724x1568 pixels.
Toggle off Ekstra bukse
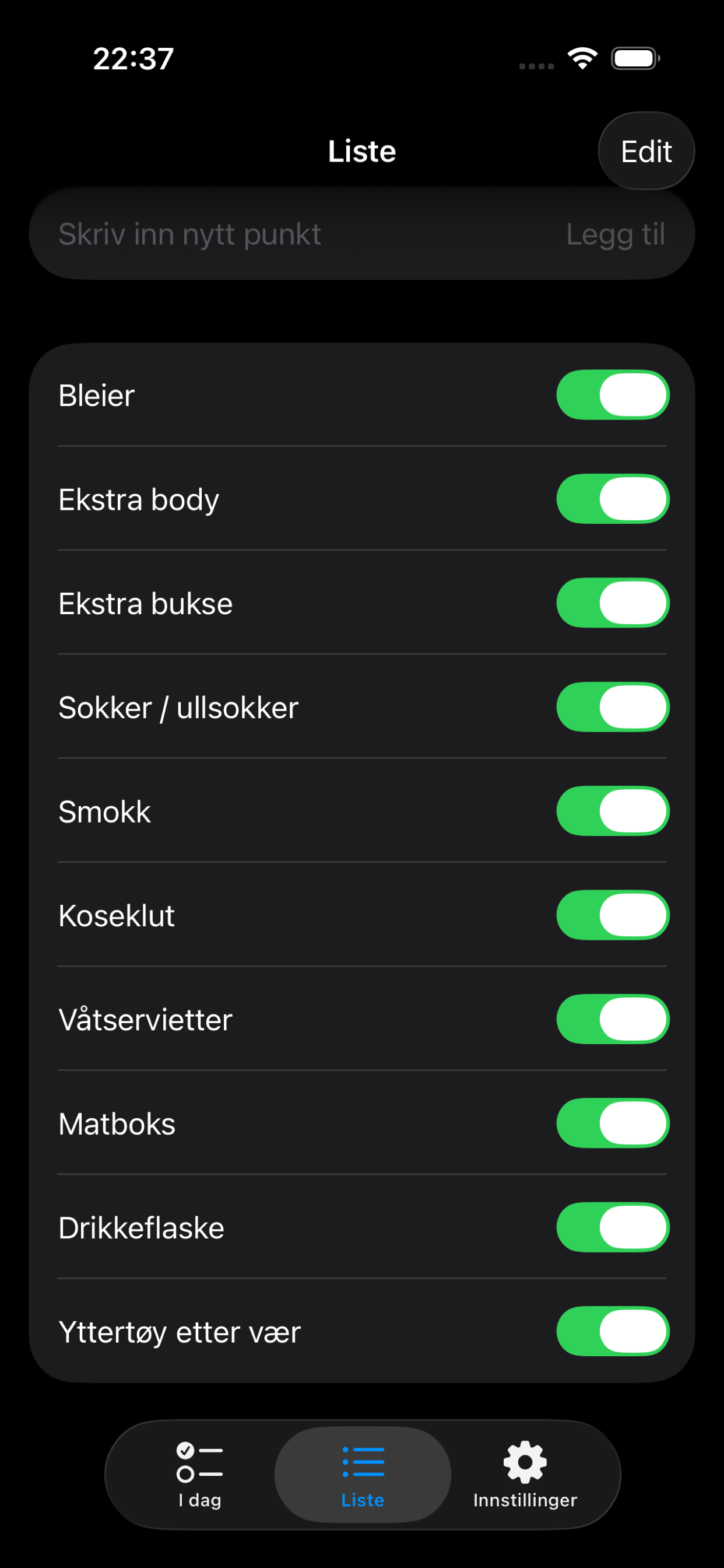point(612,603)
